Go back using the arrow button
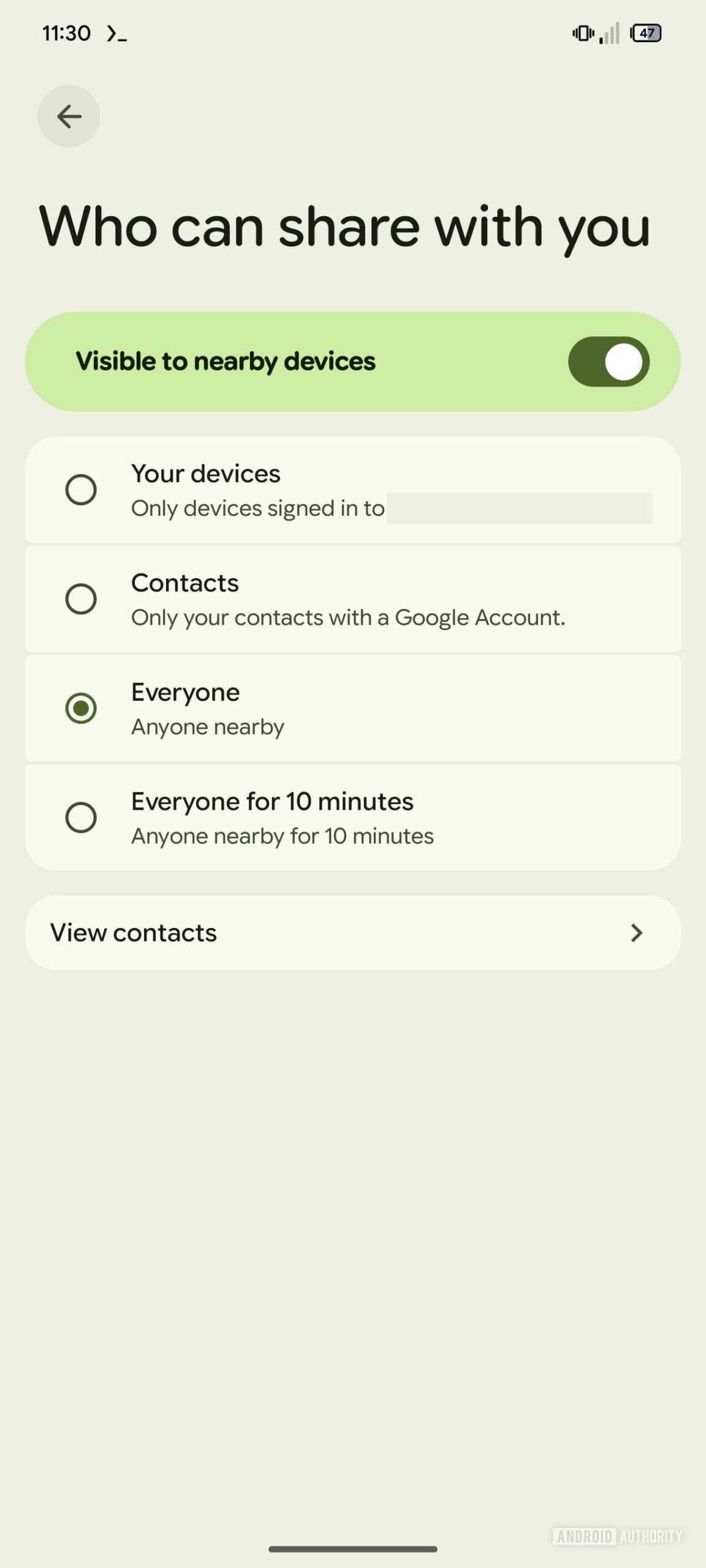706x1568 pixels. point(69,116)
